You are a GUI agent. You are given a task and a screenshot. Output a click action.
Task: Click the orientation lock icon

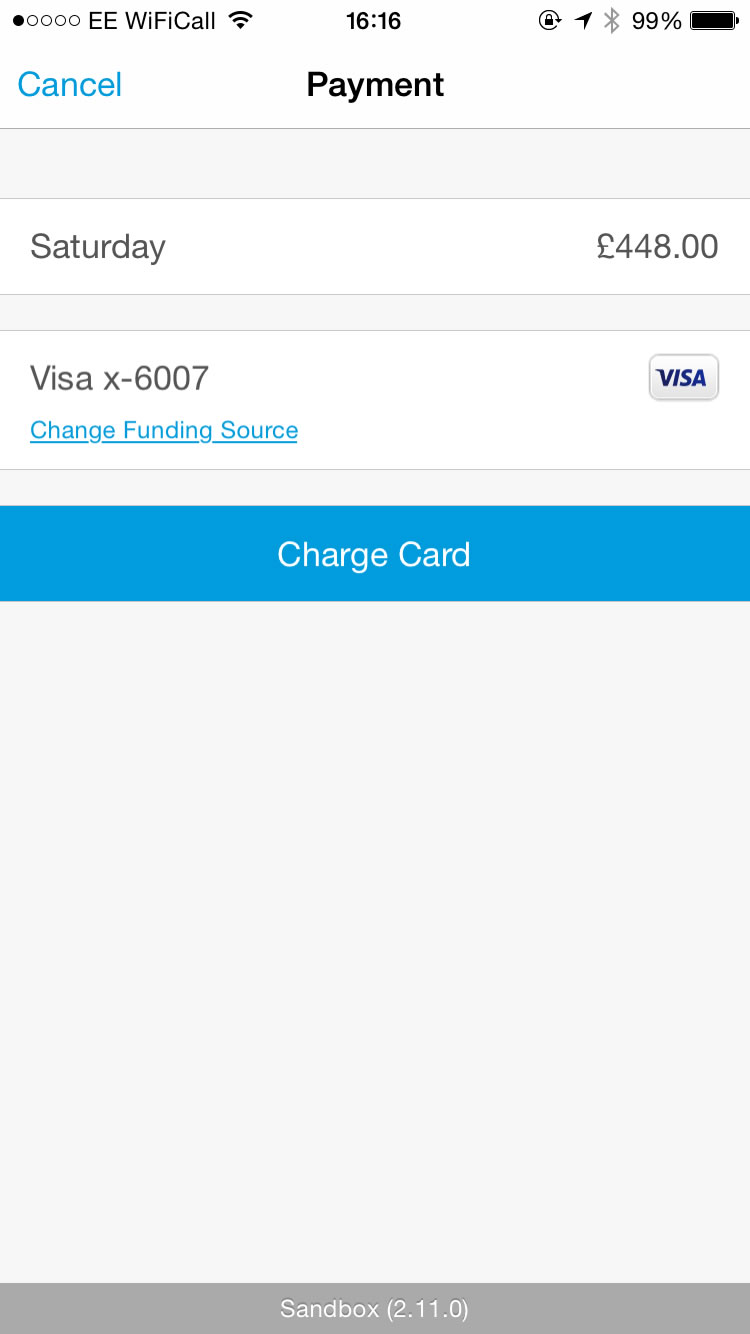click(x=549, y=20)
